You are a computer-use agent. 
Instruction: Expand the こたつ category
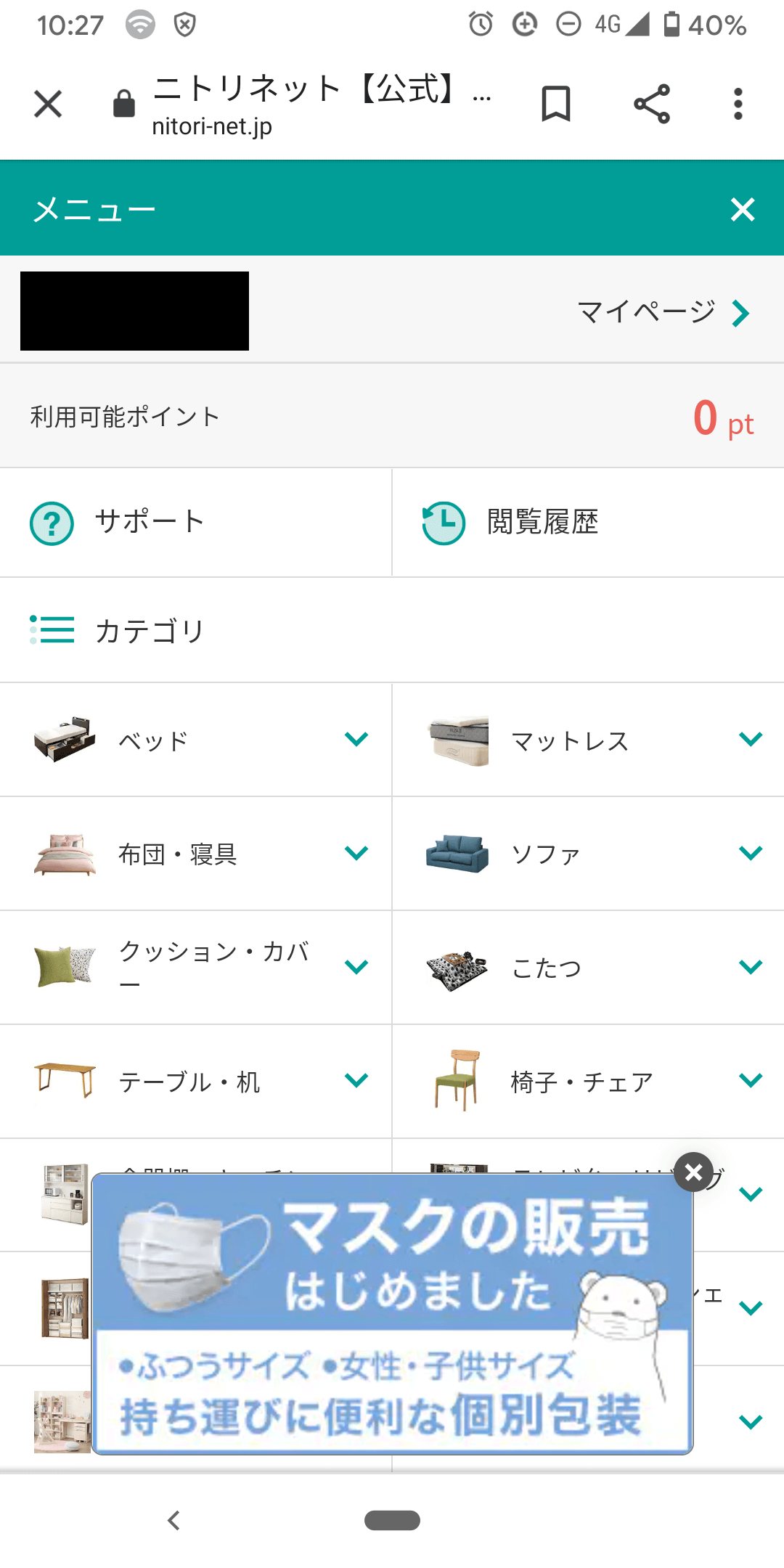pos(588,968)
